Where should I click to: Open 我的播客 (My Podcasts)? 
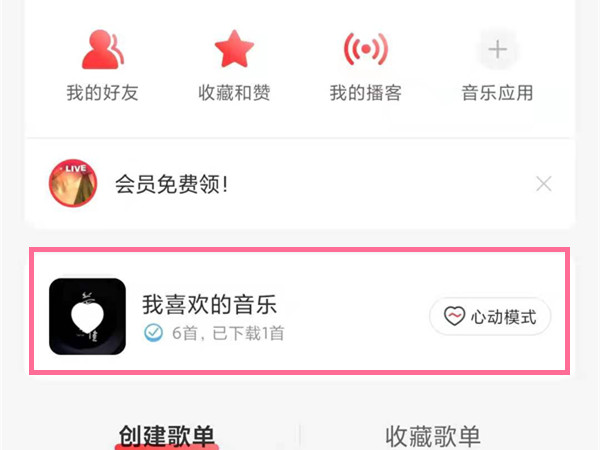(365, 63)
